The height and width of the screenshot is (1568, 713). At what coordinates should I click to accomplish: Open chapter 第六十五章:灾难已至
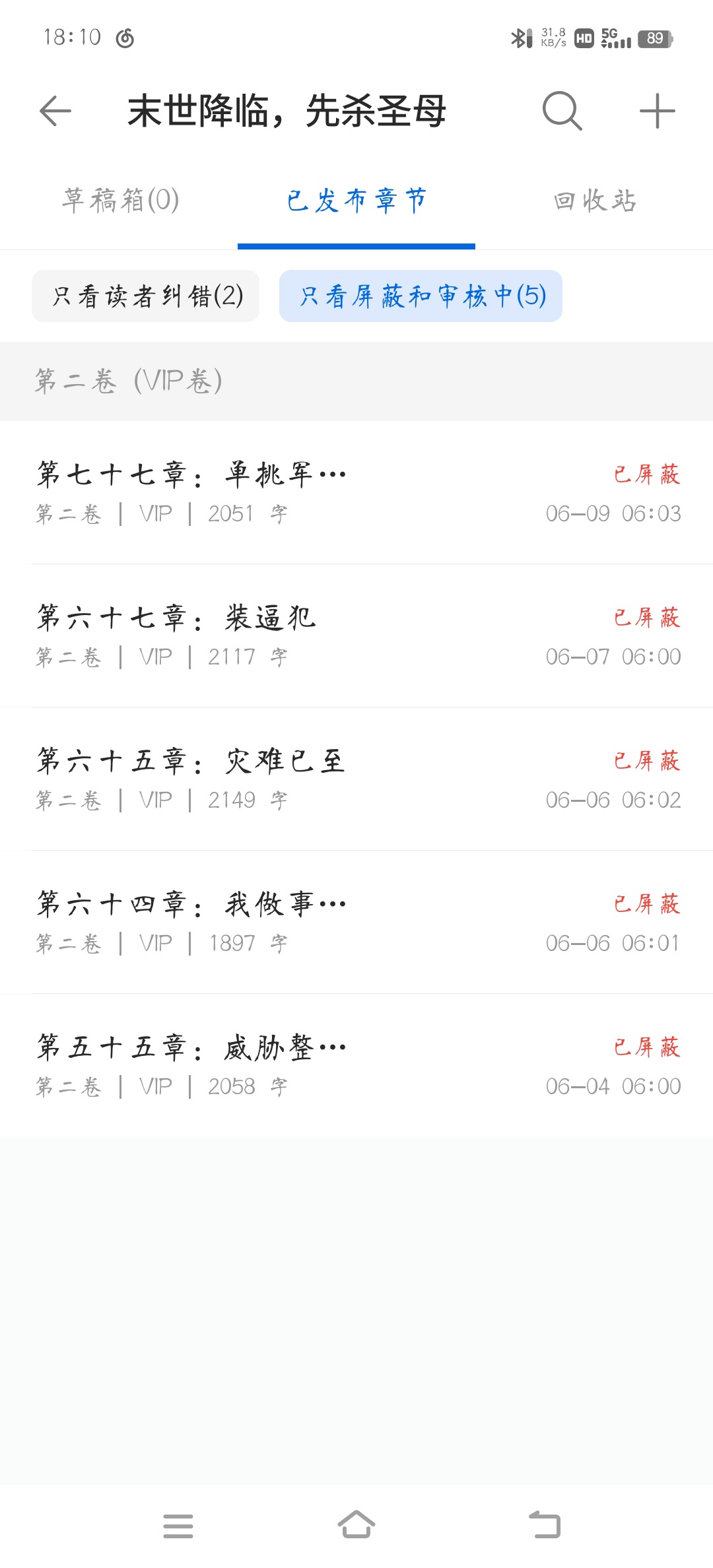point(356,779)
